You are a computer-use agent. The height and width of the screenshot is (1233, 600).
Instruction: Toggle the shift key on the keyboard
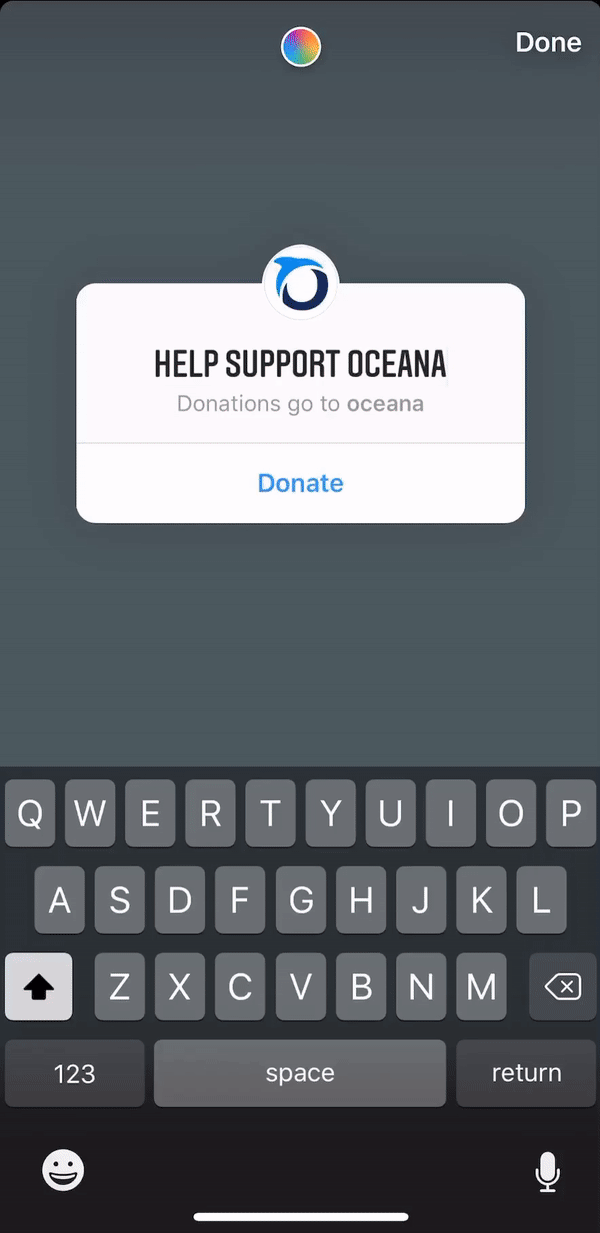[38, 987]
